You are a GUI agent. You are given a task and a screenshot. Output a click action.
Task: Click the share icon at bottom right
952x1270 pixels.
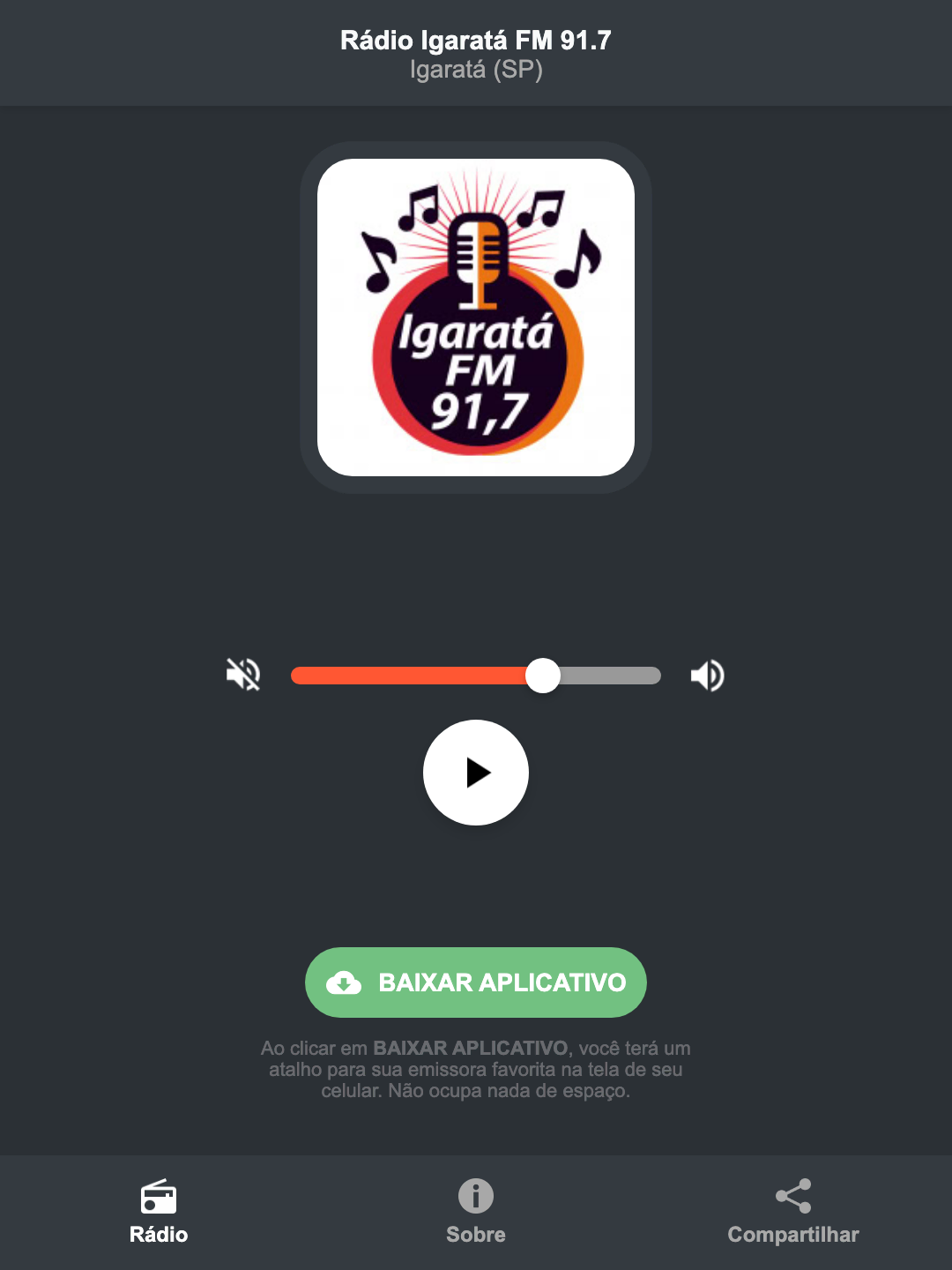[x=792, y=1197]
